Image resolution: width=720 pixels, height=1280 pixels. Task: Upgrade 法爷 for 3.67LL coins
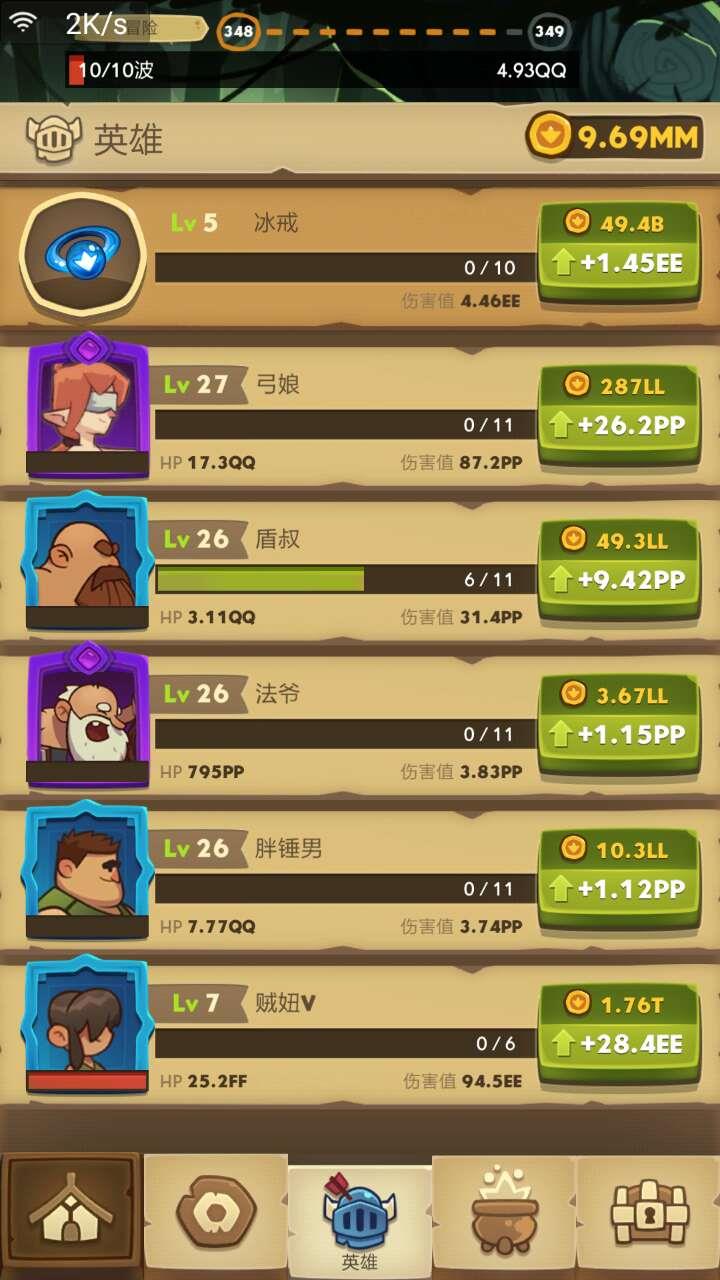[619, 717]
